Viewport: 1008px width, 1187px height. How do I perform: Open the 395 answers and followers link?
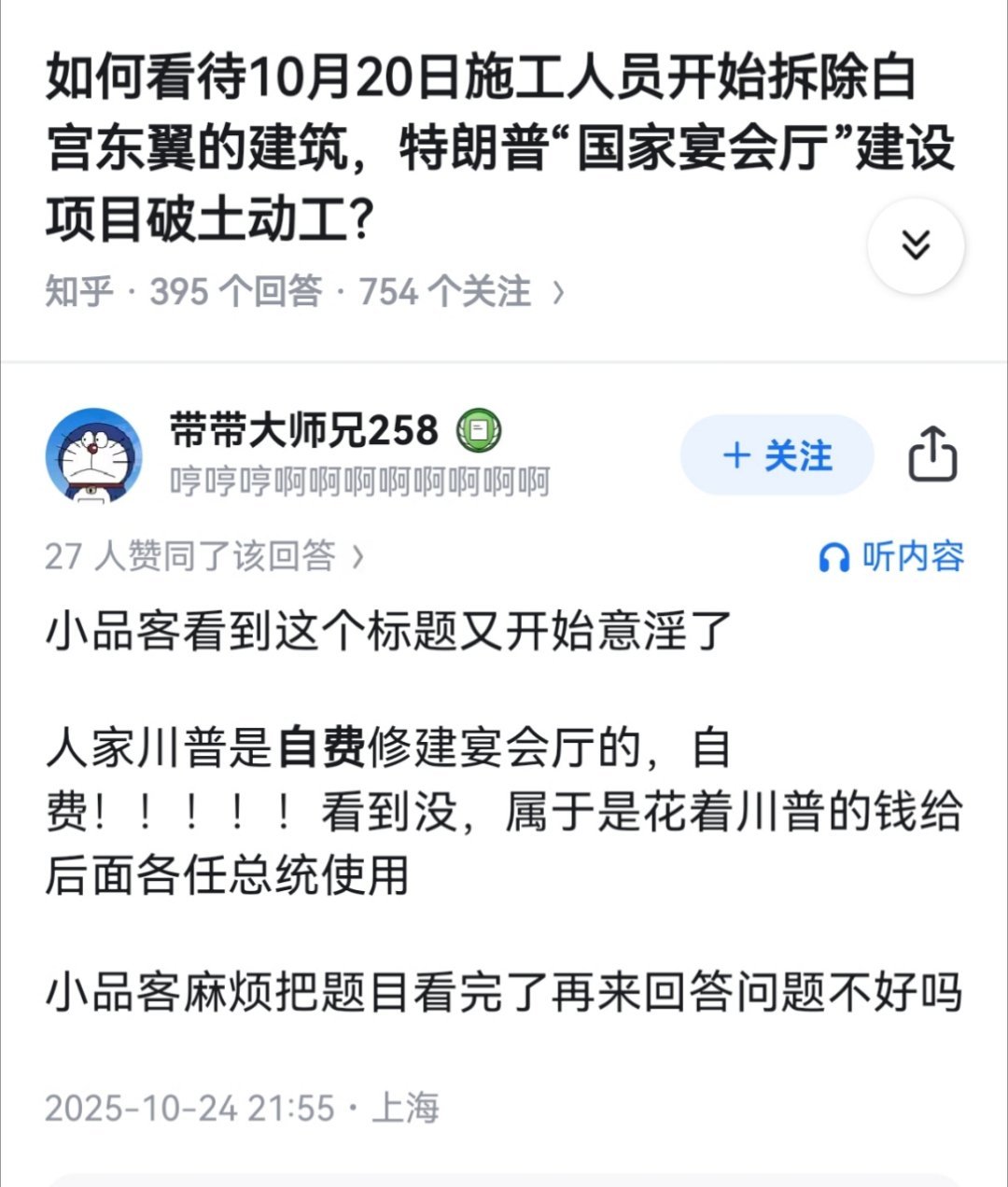pyautogui.click(x=304, y=292)
